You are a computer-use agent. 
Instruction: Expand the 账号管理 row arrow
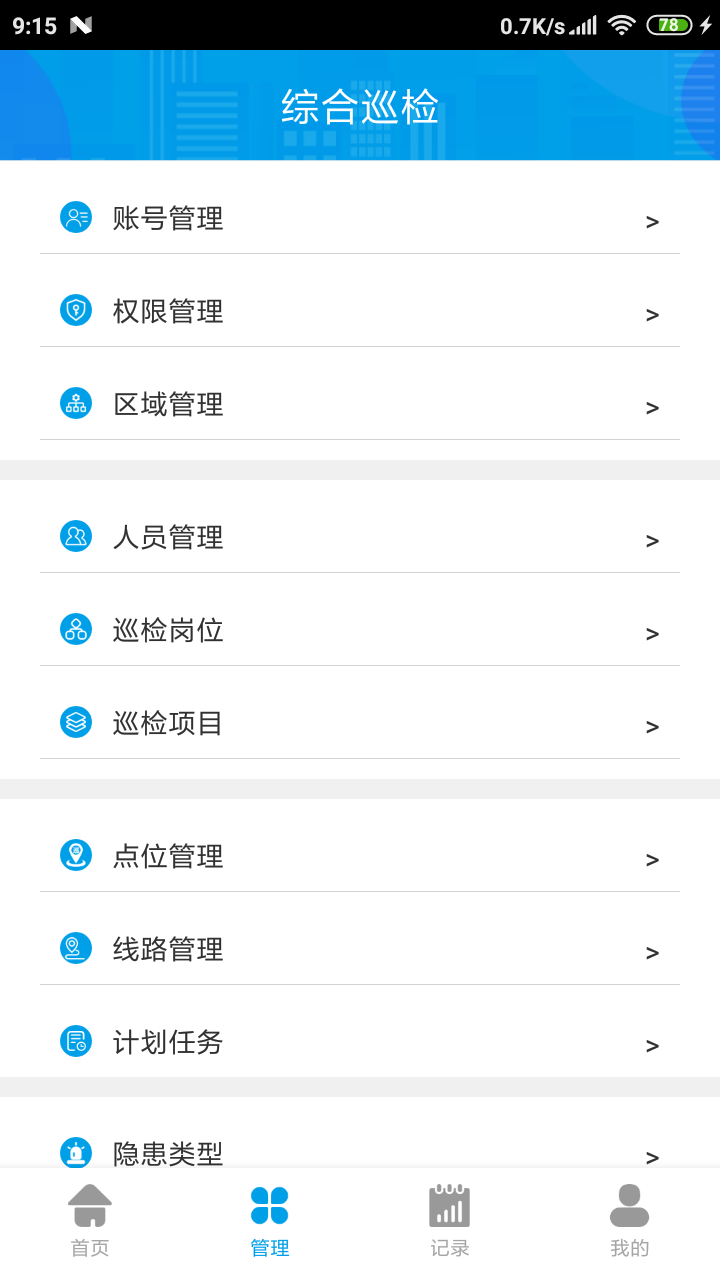pos(652,221)
